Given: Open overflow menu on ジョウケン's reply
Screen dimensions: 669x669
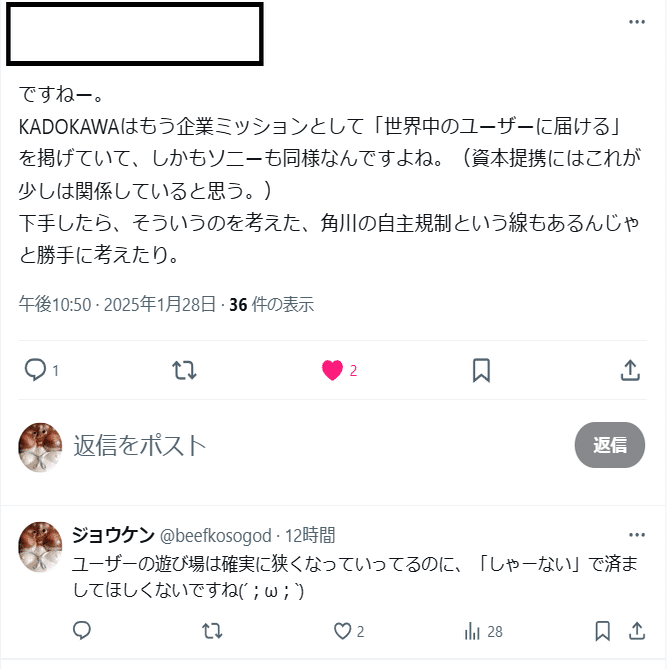Looking at the screenshot, I should pos(637,535).
